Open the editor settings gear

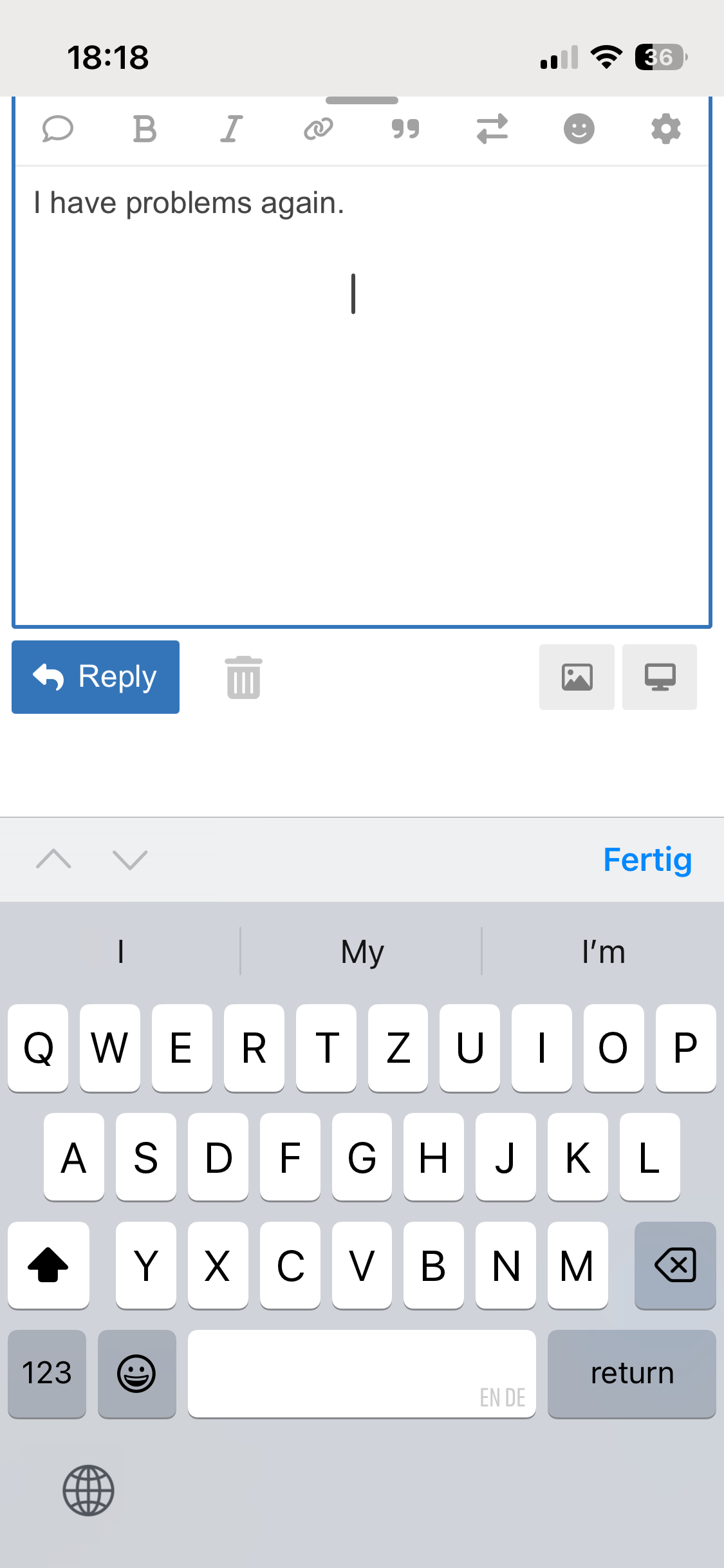tap(666, 129)
